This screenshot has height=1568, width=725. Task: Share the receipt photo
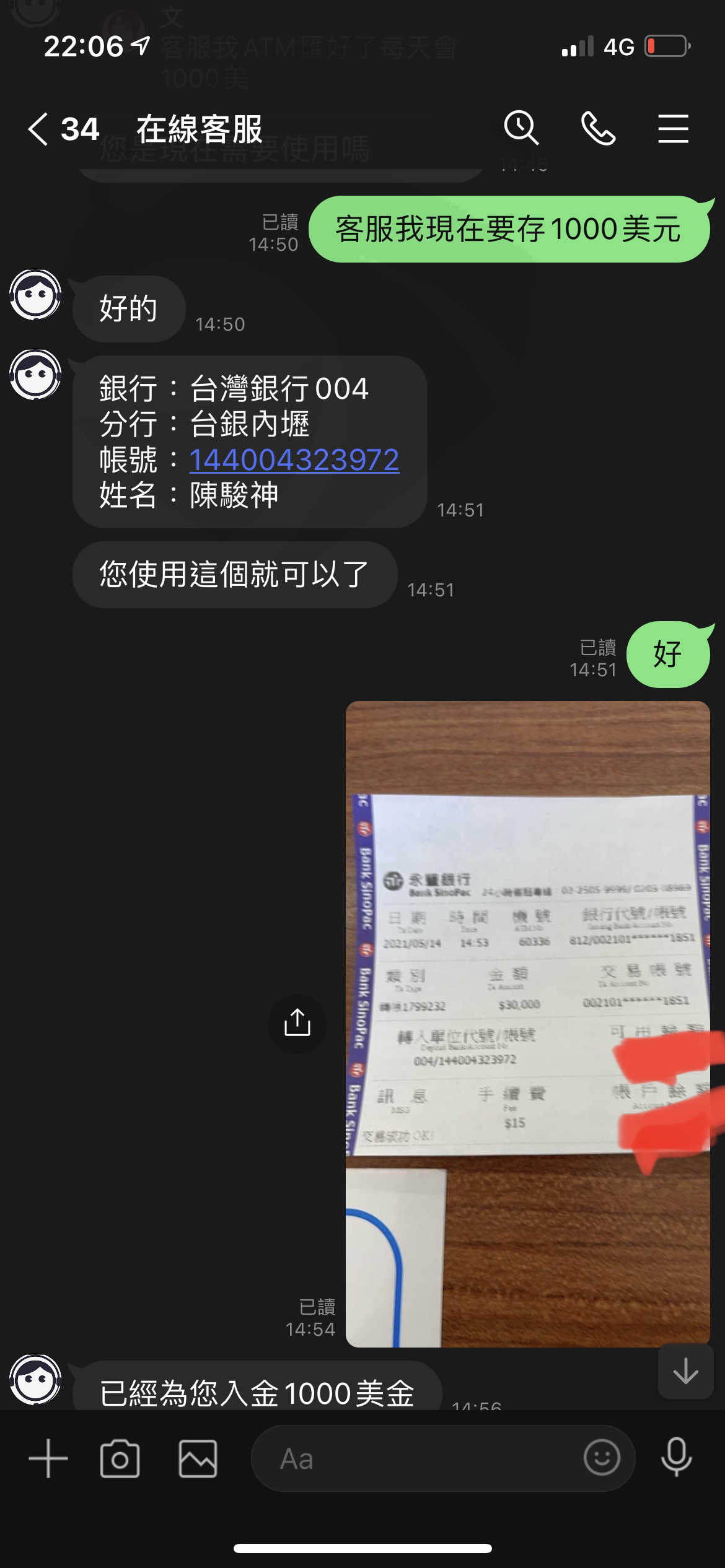(297, 1023)
